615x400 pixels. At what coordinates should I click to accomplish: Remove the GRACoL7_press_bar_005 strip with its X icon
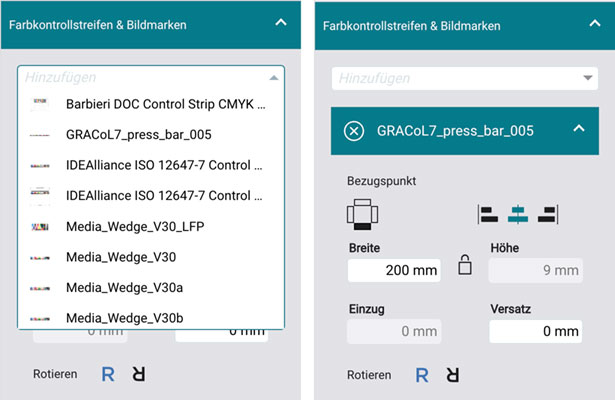tap(353, 130)
